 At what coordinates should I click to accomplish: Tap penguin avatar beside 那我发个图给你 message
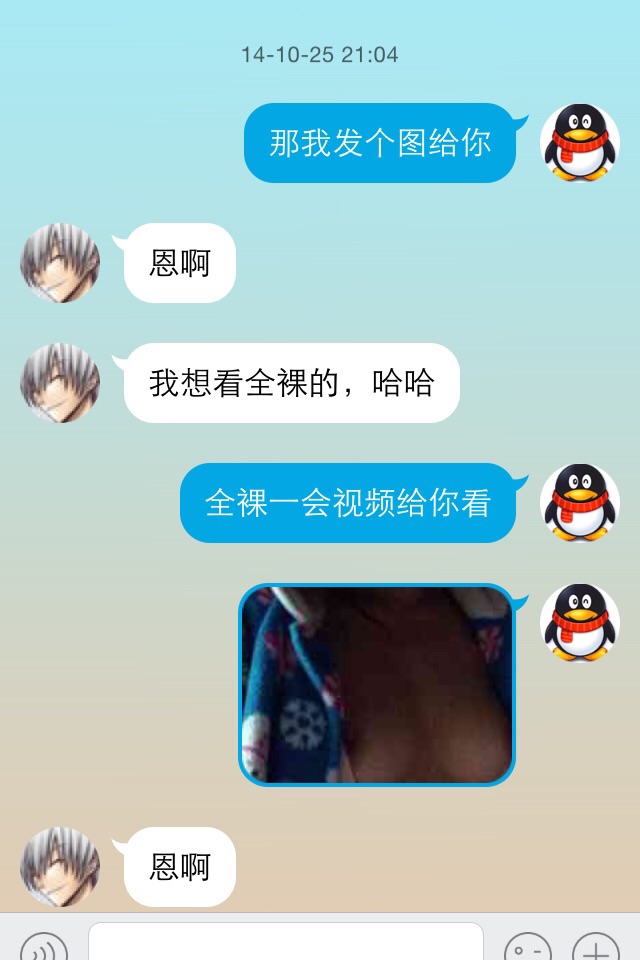pos(580,143)
